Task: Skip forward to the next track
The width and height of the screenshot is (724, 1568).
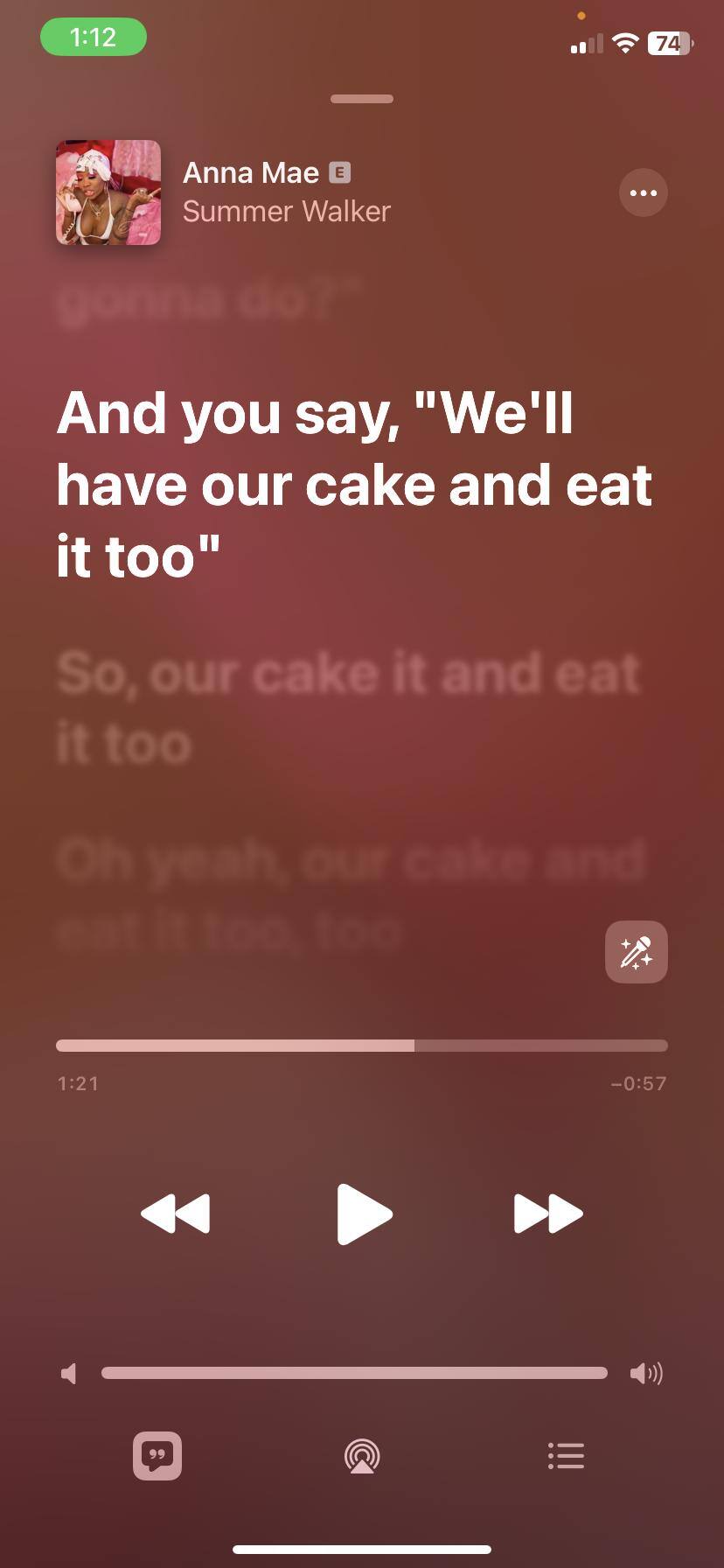Action: tap(548, 1214)
